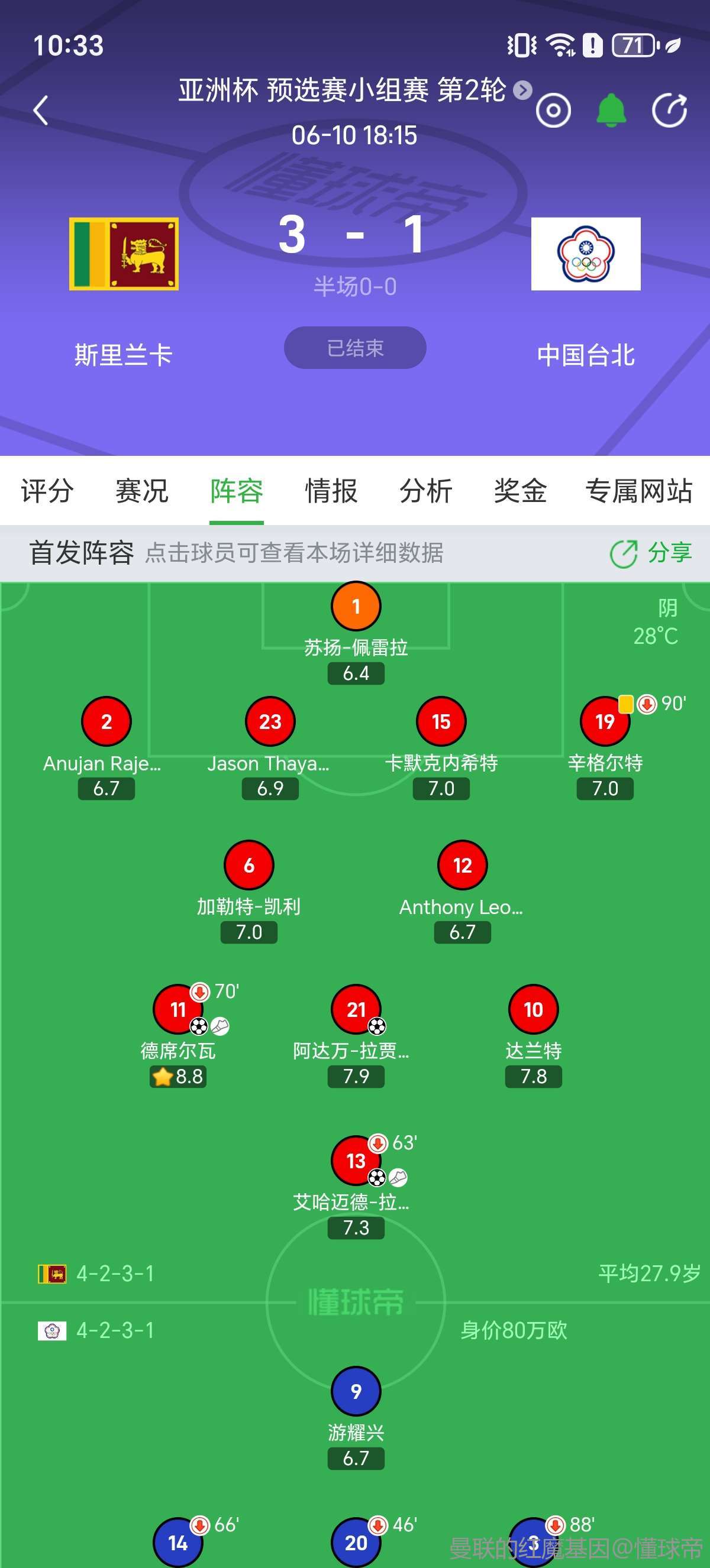View number 10 达兰特 details
This screenshot has width=710, height=1568.
coord(533,1010)
